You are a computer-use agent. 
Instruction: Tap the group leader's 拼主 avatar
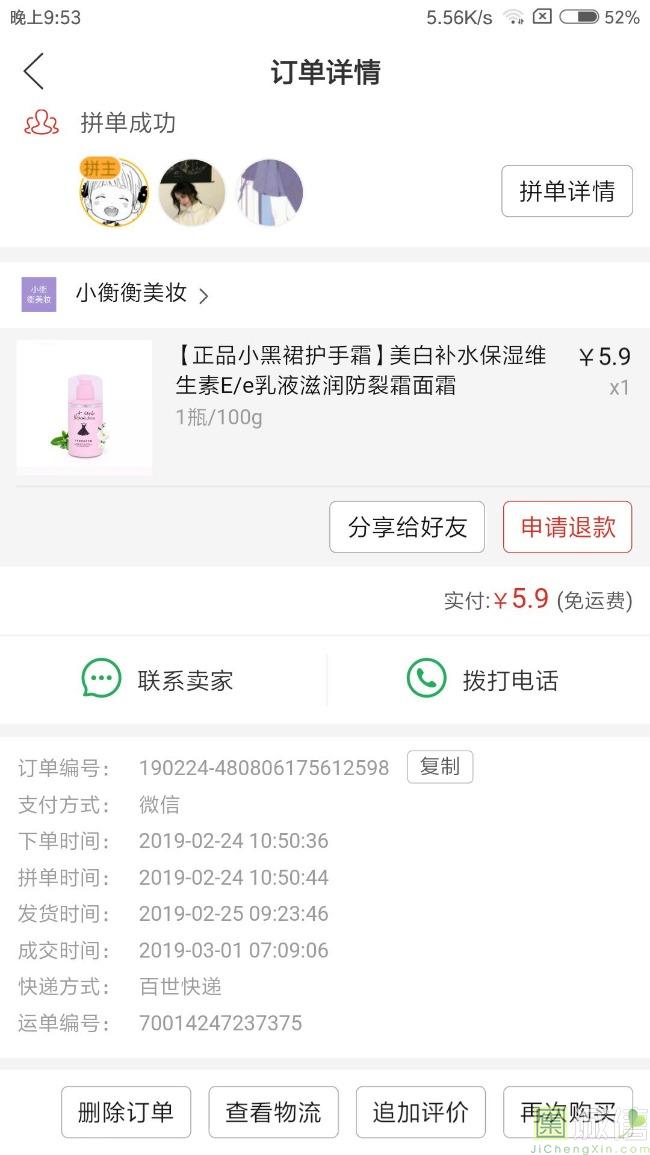click(113, 192)
